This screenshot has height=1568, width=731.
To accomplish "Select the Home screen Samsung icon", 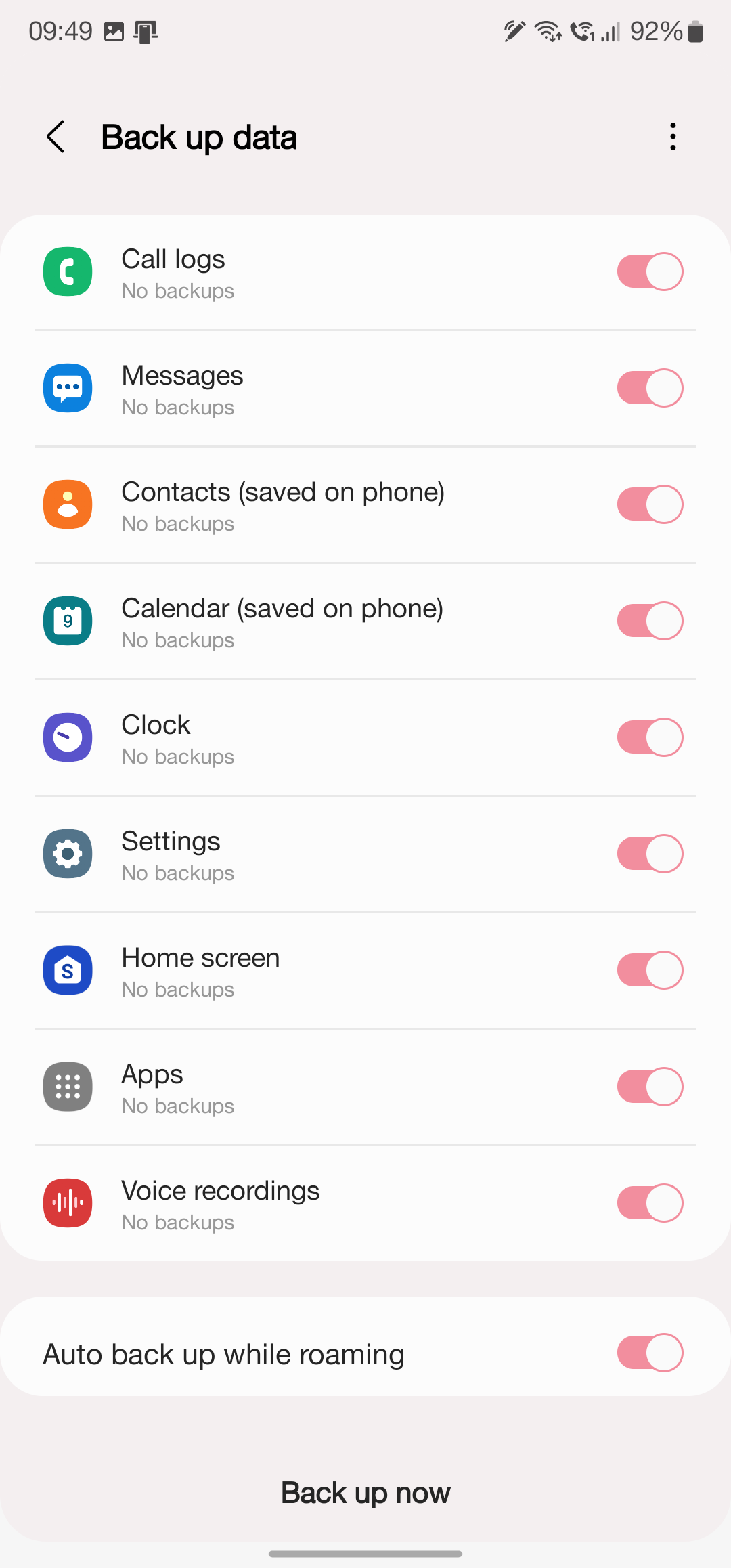I will click(x=66, y=970).
